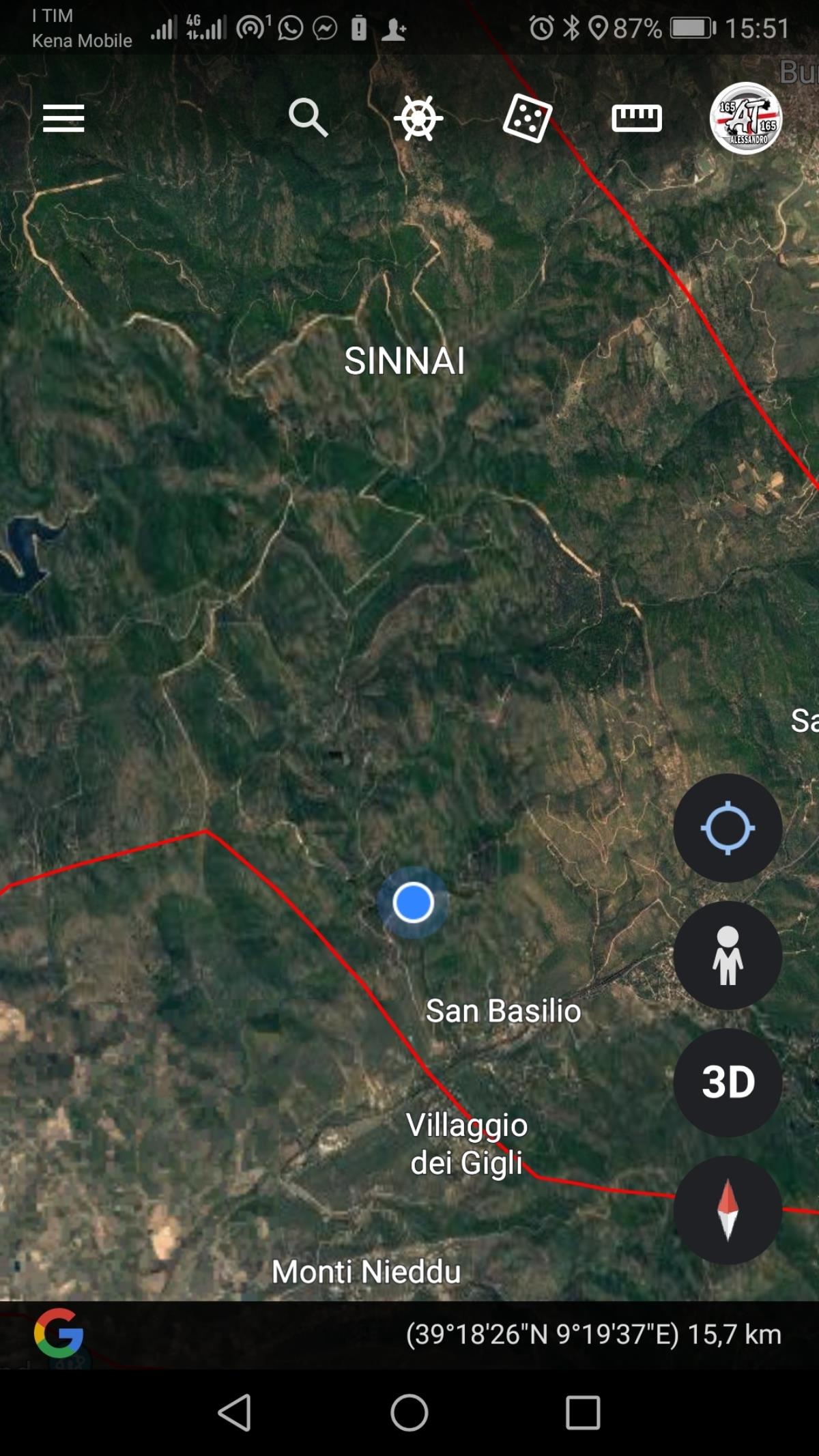This screenshot has width=819, height=1456.
Task: Go back with system back button
Action: [235, 1412]
